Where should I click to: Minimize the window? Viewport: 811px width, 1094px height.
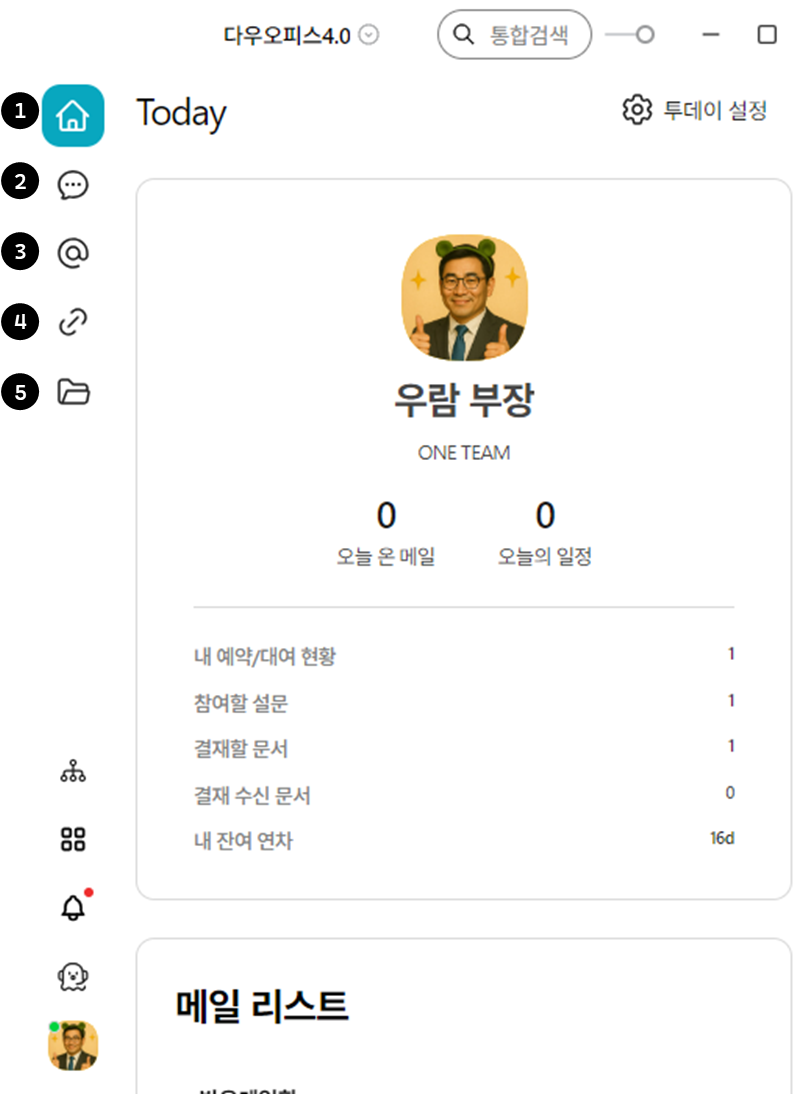(712, 35)
